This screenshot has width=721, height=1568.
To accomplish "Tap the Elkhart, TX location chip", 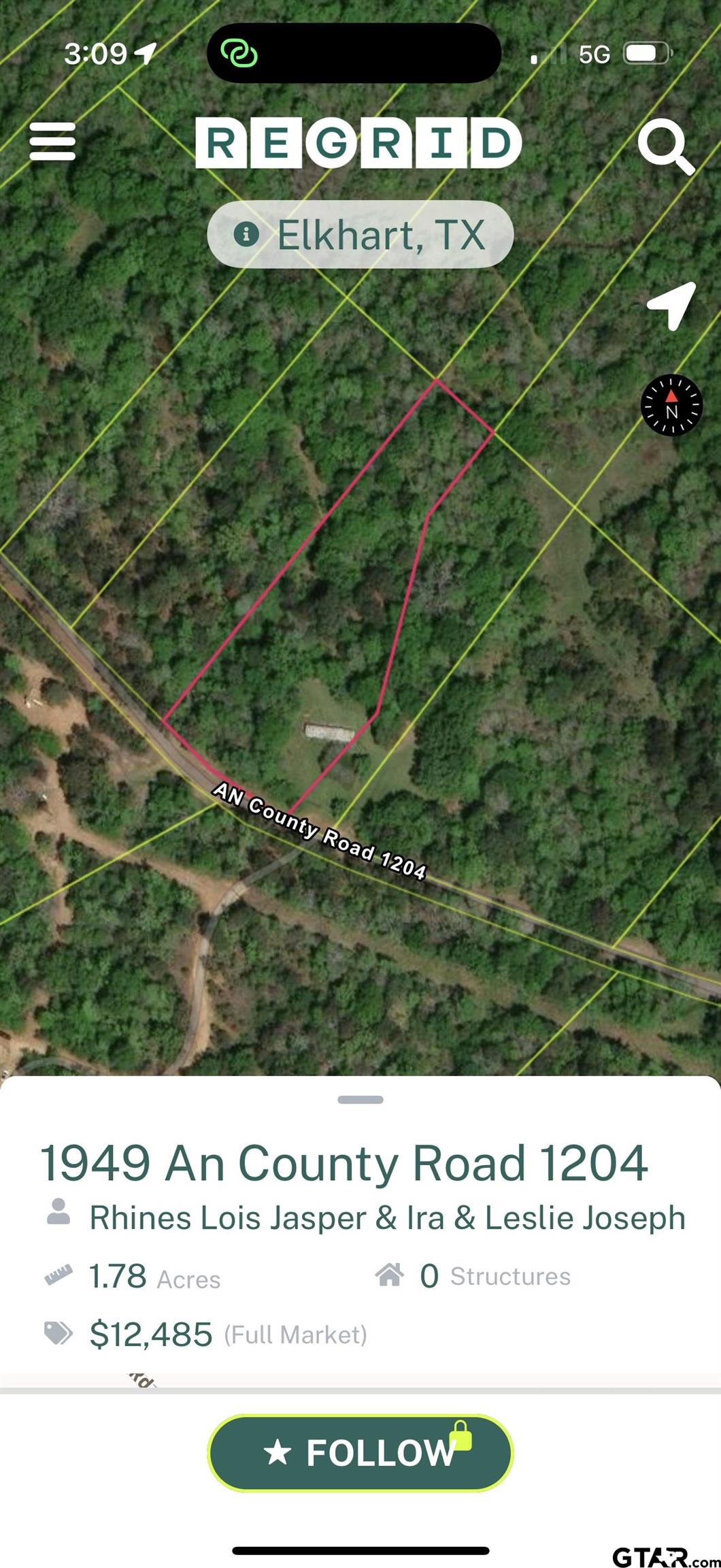I will click(x=360, y=234).
